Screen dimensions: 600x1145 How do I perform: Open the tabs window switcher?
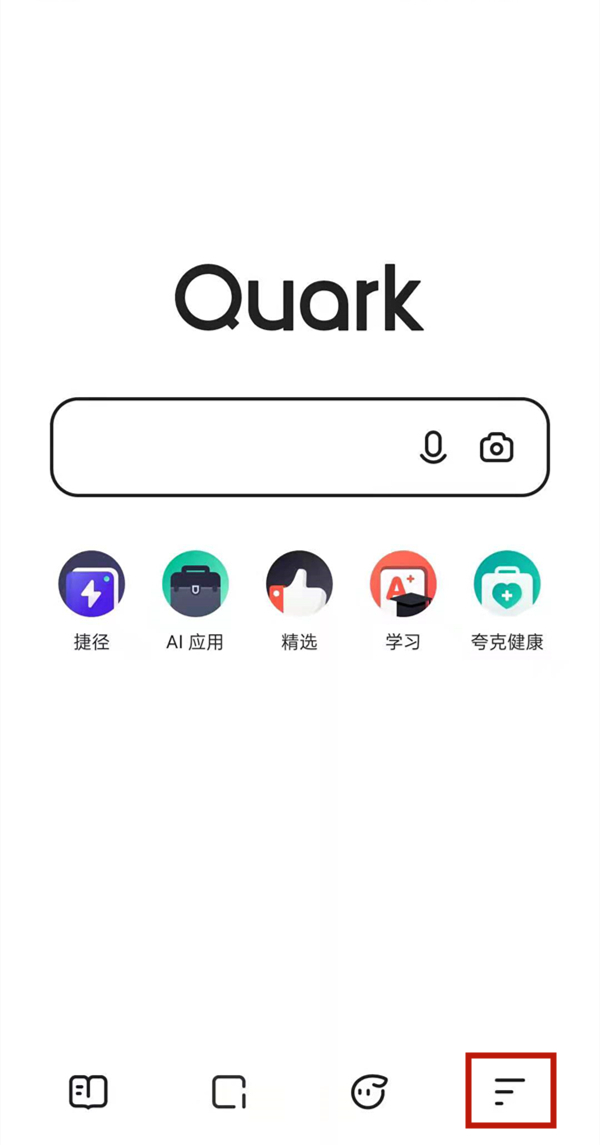(229, 1092)
